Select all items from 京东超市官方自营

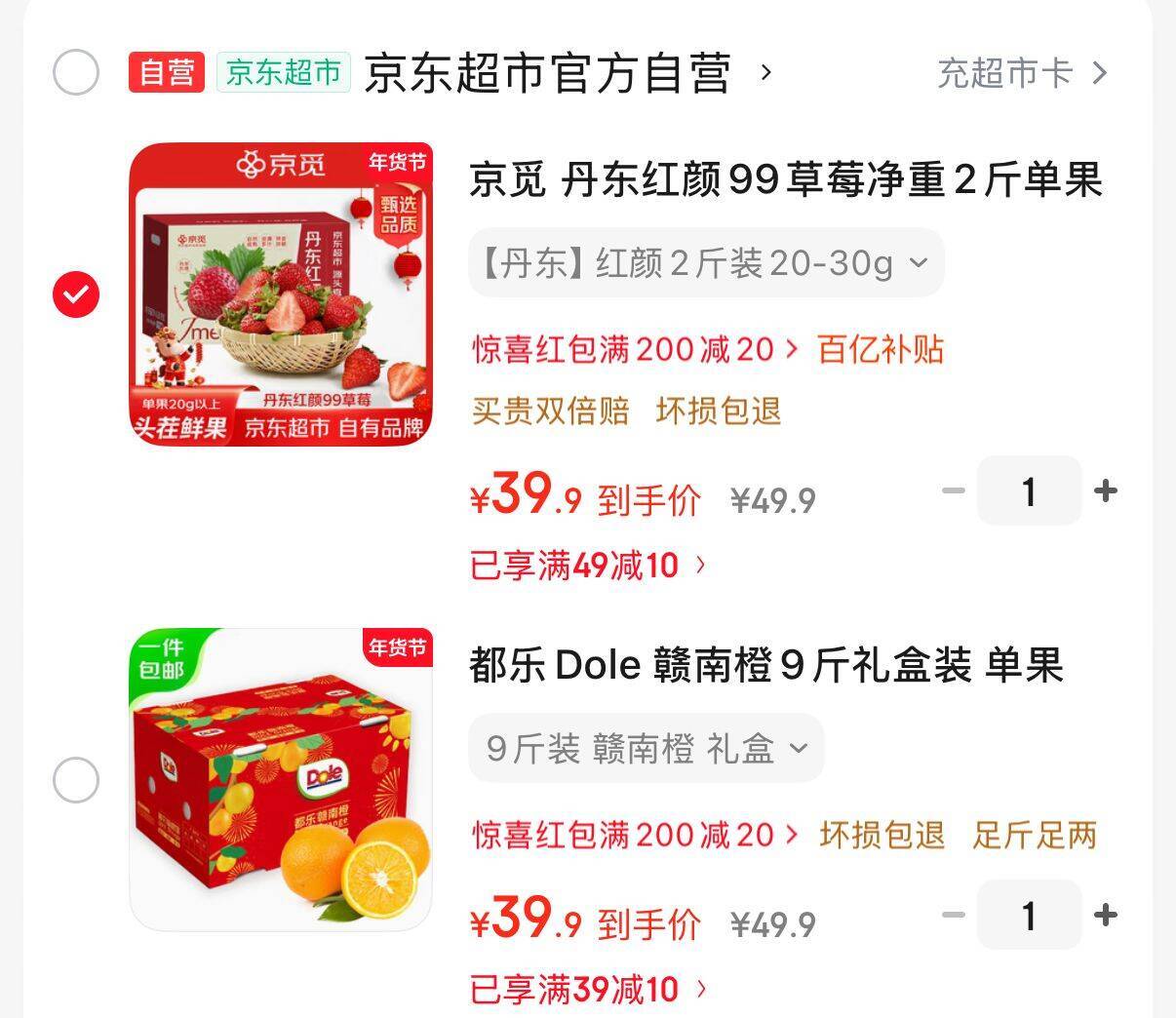click(x=76, y=73)
